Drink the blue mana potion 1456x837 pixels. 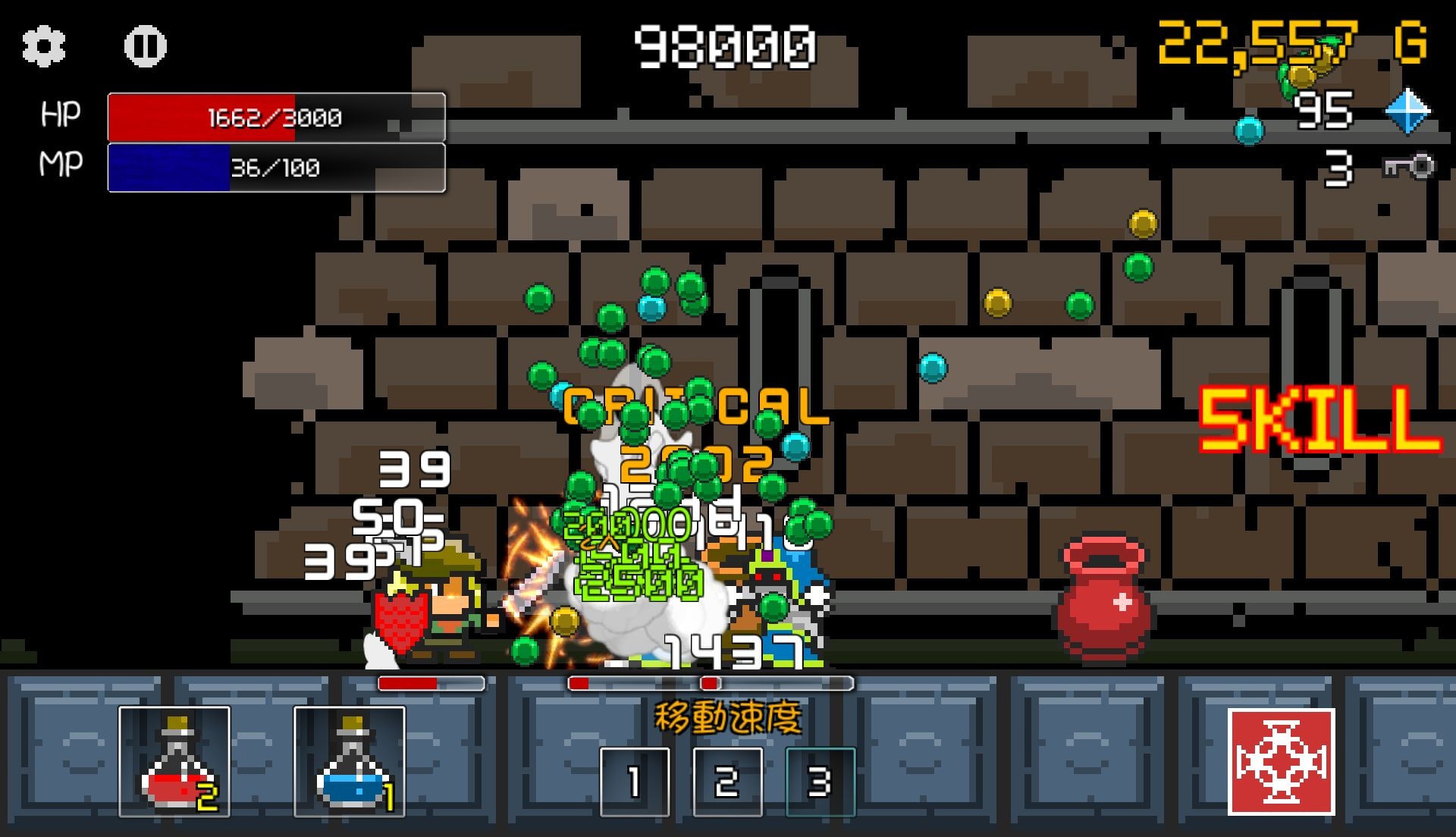pyautogui.click(x=350, y=762)
